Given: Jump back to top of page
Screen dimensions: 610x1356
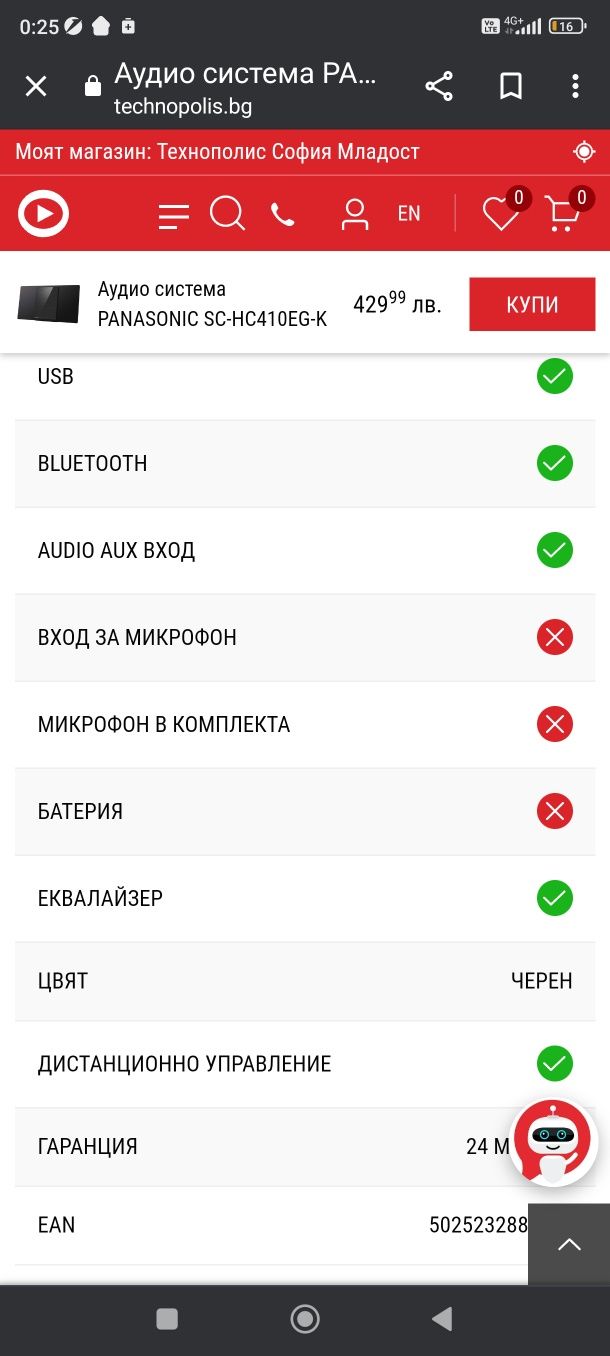Looking at the screenshot, I should point(569,1244).
